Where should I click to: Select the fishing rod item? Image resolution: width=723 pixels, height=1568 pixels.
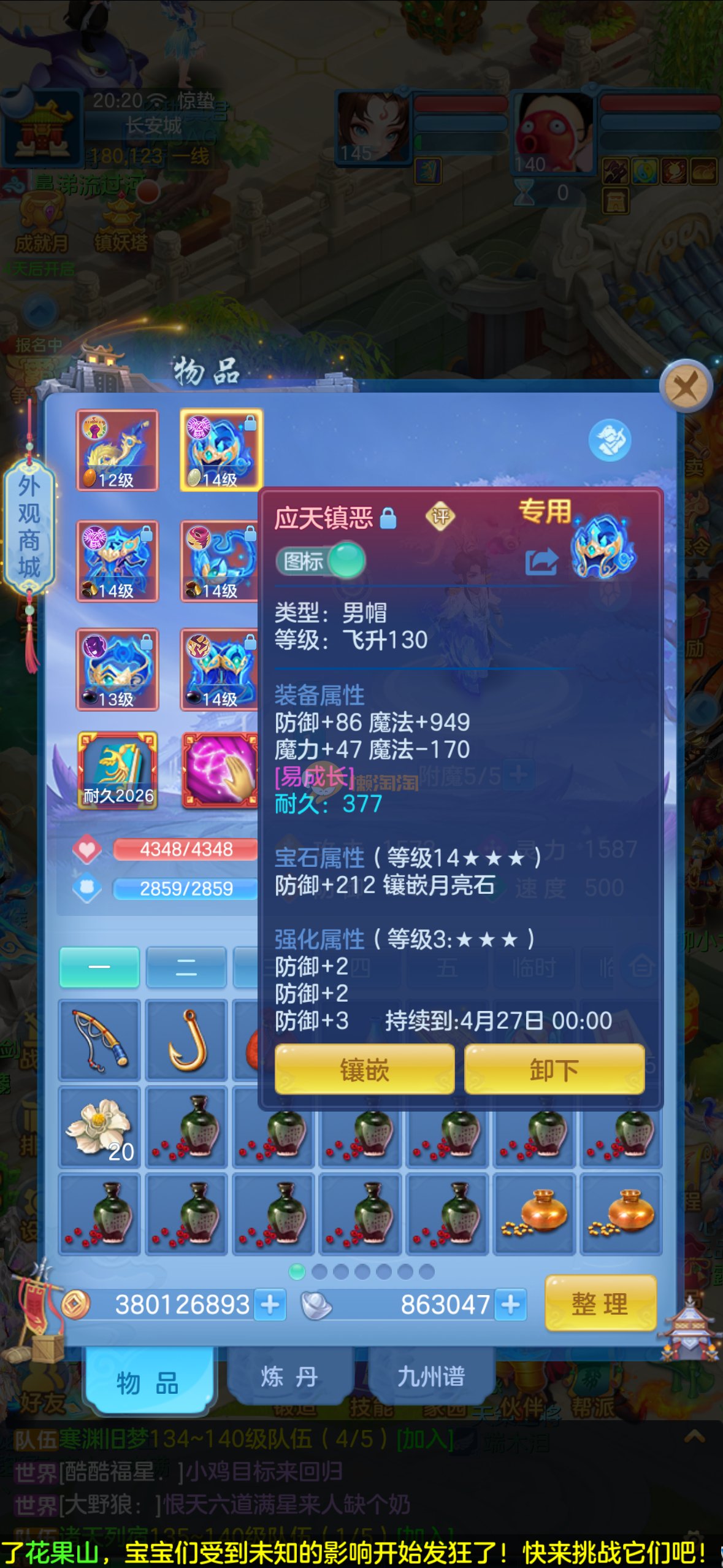pos(100,1040)
